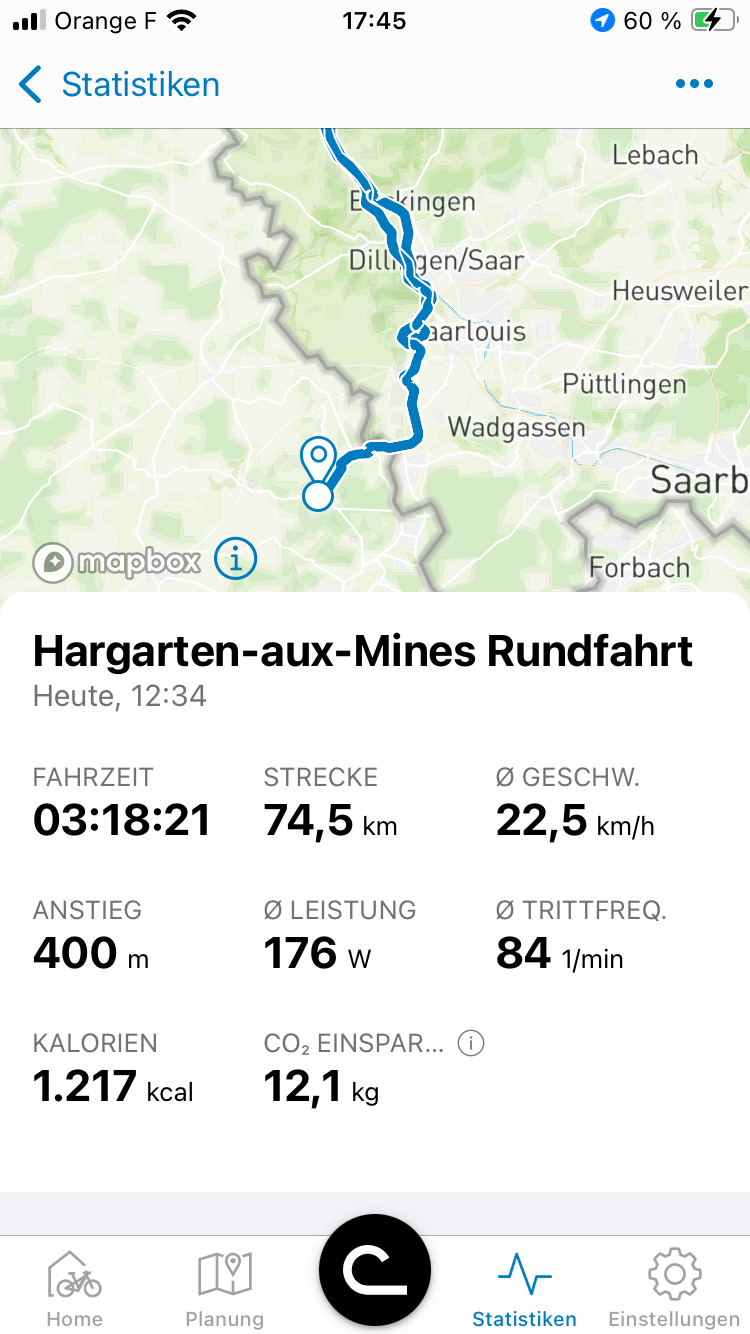
Task: Open the three-dot overflow menu
Action: pyautogui.click(x=694, y=84)
